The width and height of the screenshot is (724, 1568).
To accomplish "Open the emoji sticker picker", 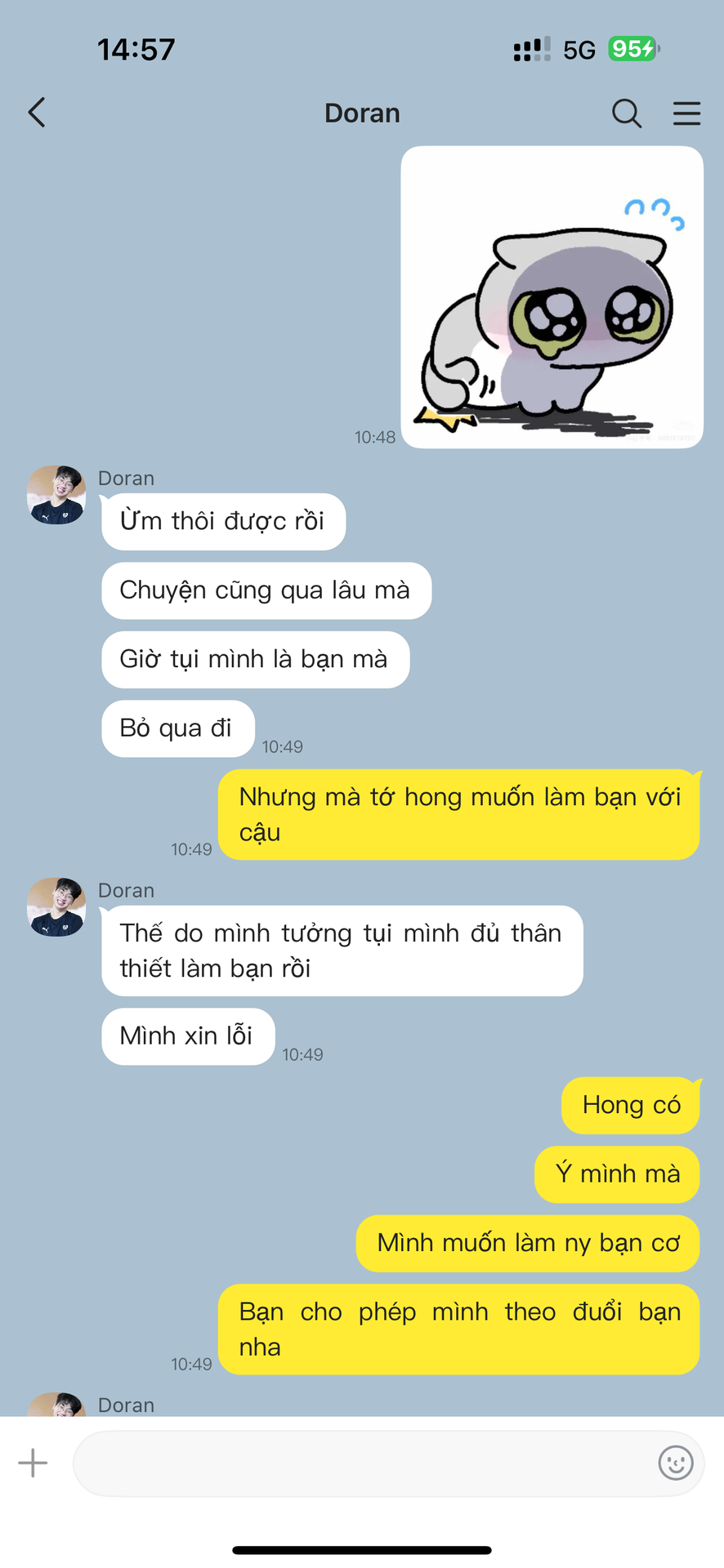I will coord(676,1463).
